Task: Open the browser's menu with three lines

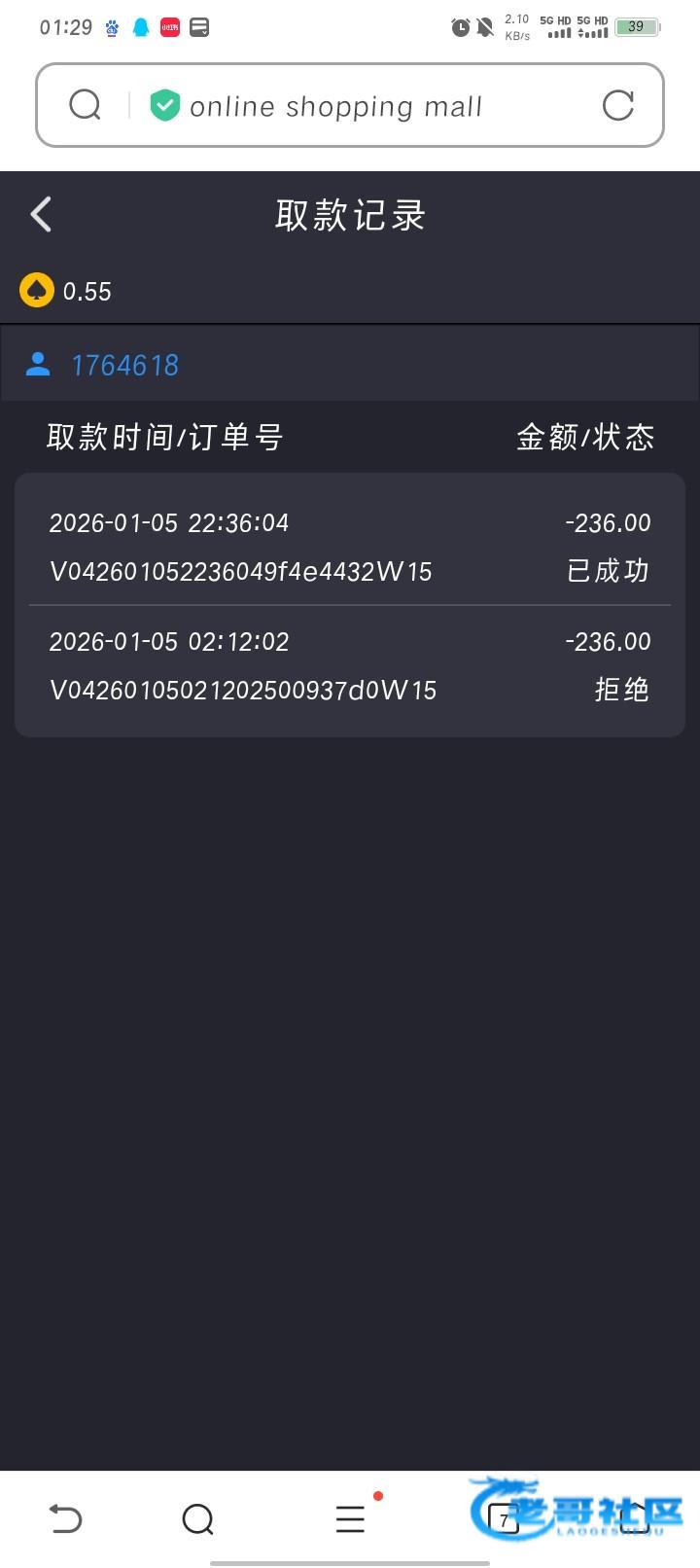Action: coord(350,1518)
